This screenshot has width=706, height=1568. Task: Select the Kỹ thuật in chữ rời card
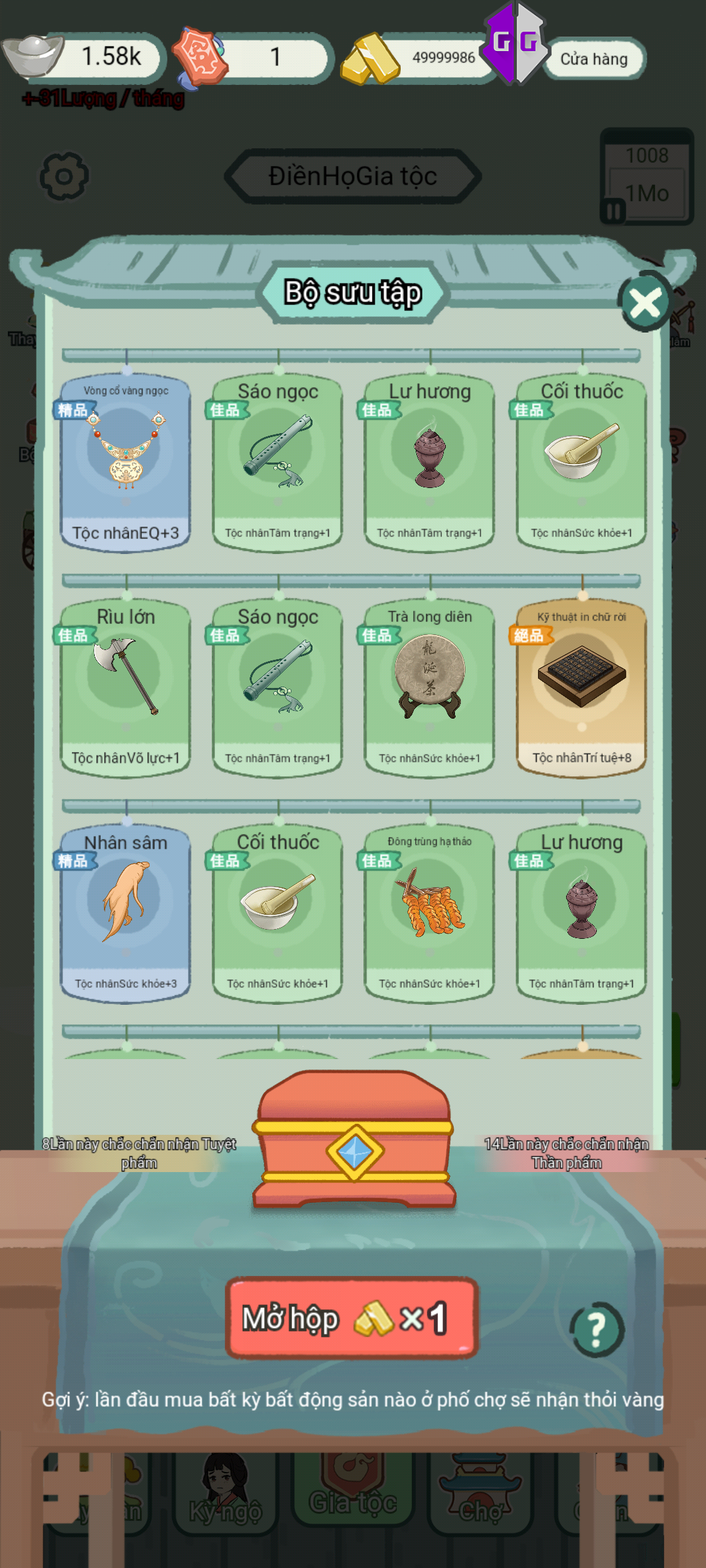coord(581,687)
